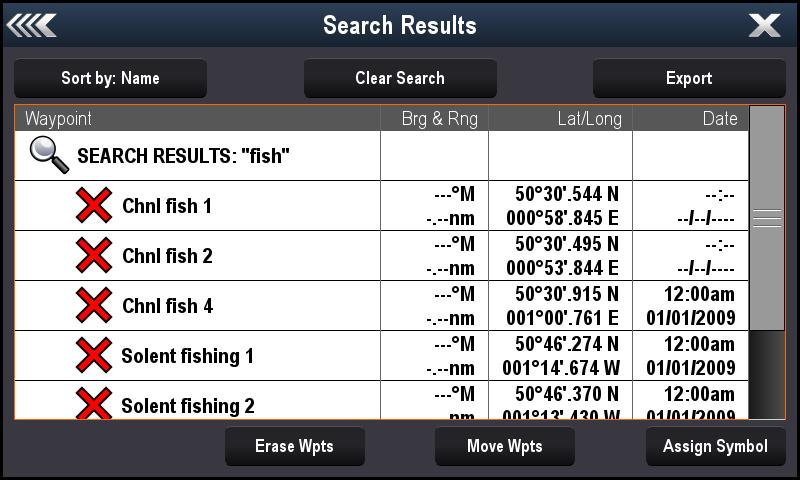The height and width of the screenshot is (480, 800).
Task: Go back using the triple arrow icon
Action: click(x=32, y=26)
